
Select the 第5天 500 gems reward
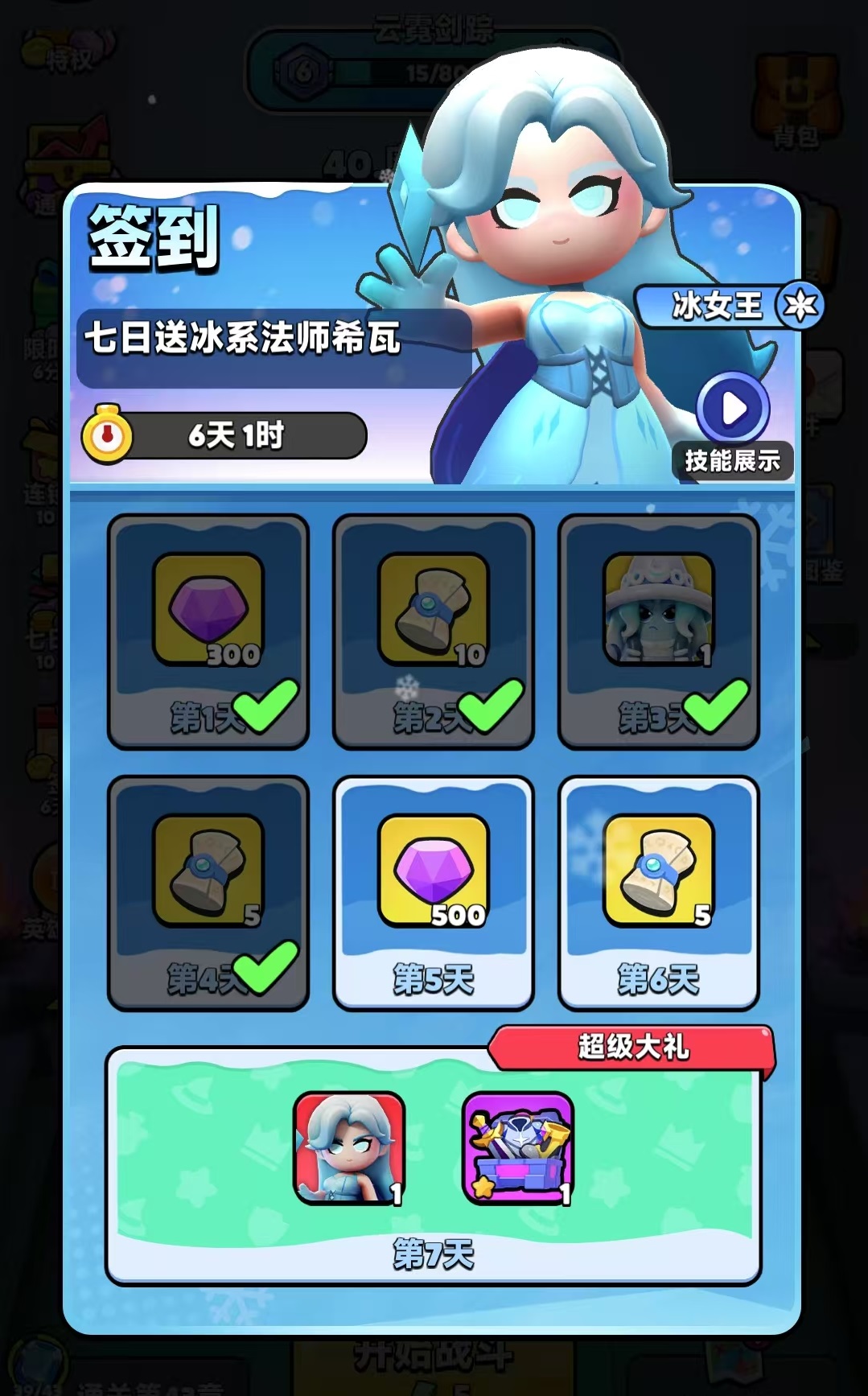coord(434,892)
